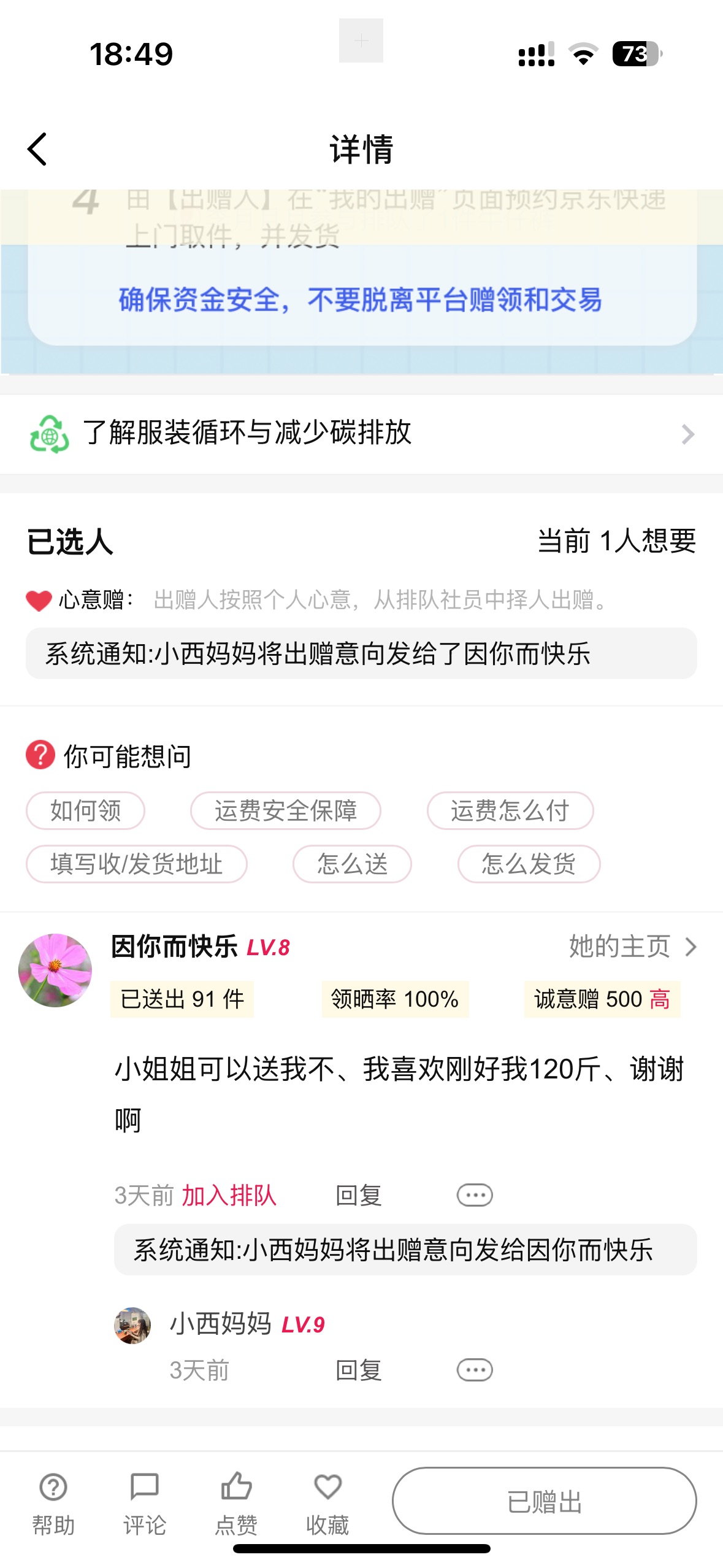View 小西妈妈's avatar profile
Screen dimensions: 723x1568
coord(132,1325)
